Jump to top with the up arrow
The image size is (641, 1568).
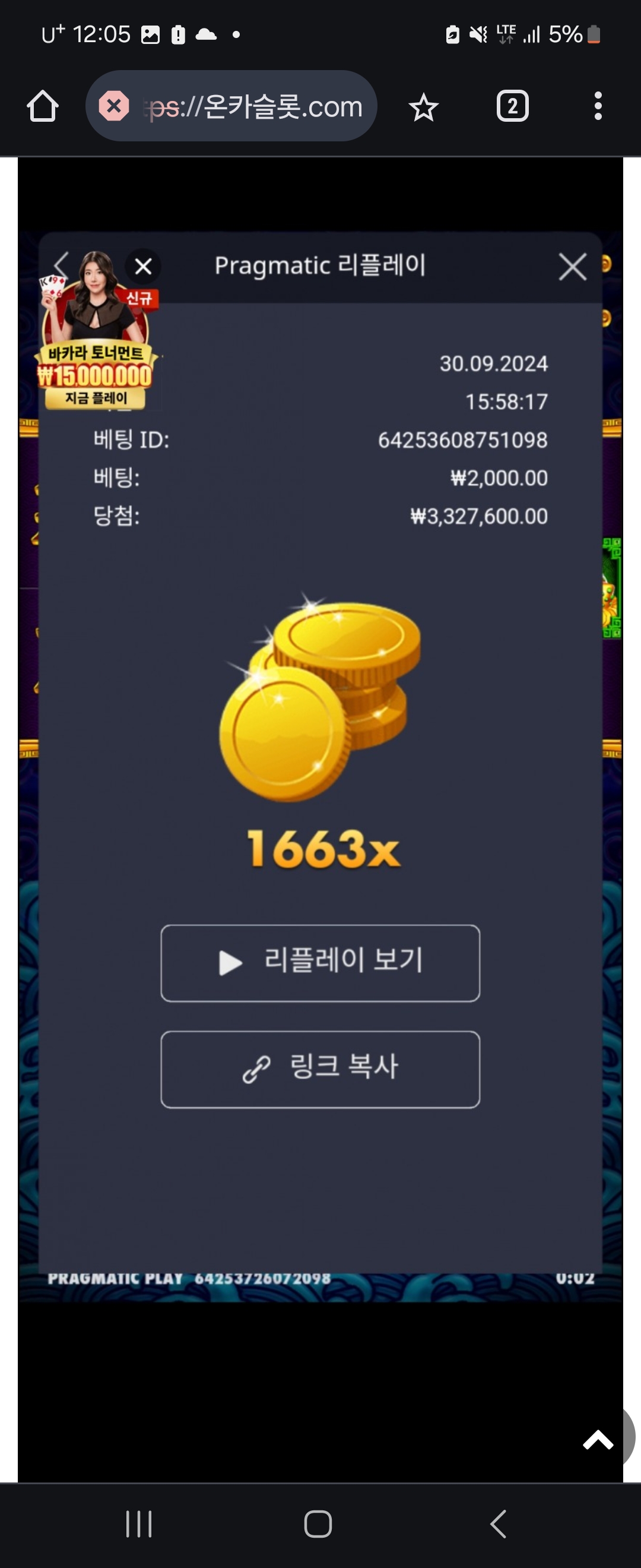[598, 1440]
